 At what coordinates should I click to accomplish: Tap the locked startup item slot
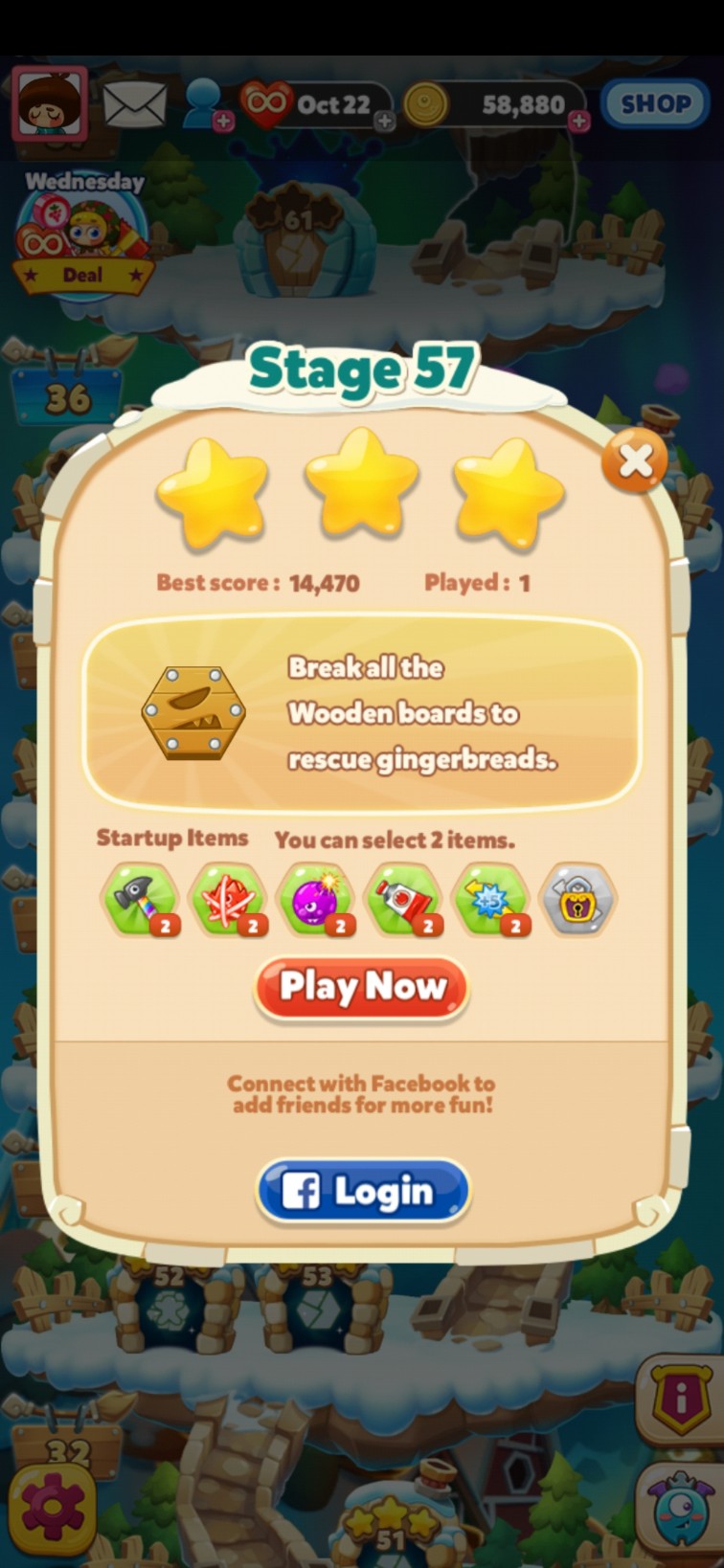click(x=577, y=899)
